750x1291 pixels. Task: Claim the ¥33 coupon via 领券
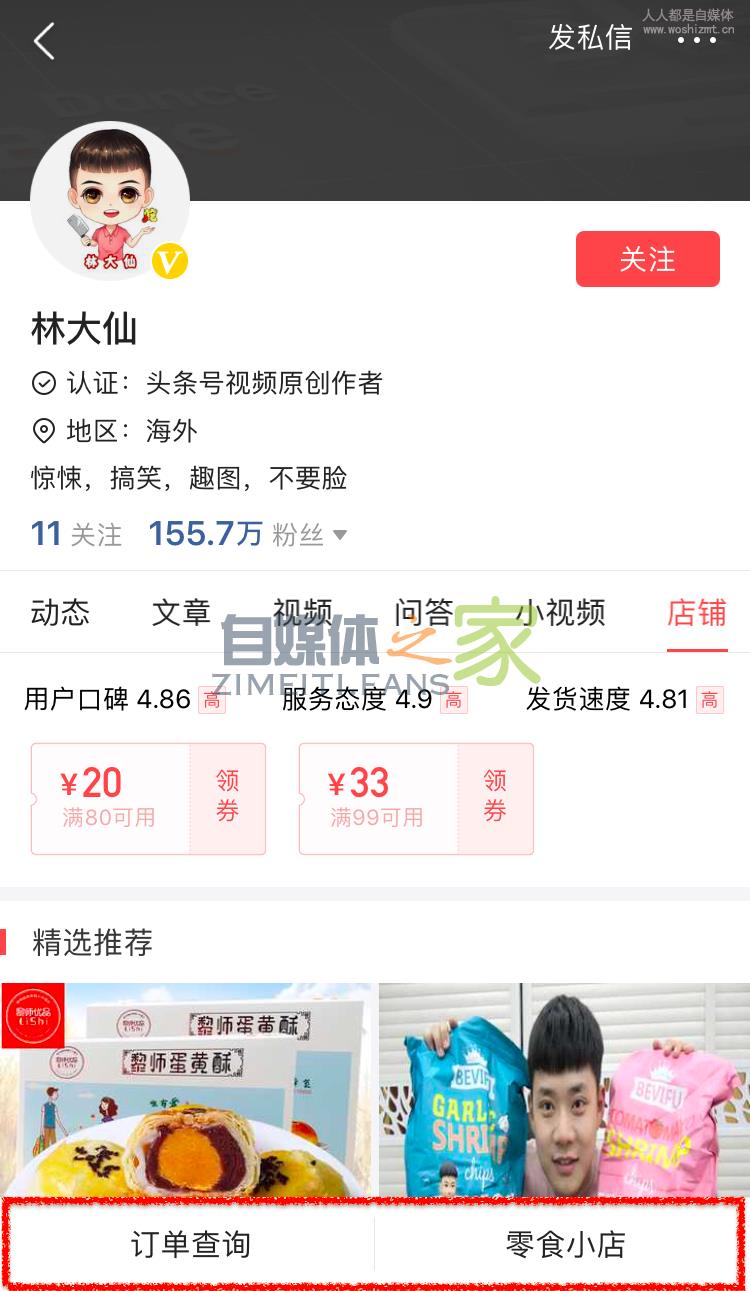click(x=495, y=798)
